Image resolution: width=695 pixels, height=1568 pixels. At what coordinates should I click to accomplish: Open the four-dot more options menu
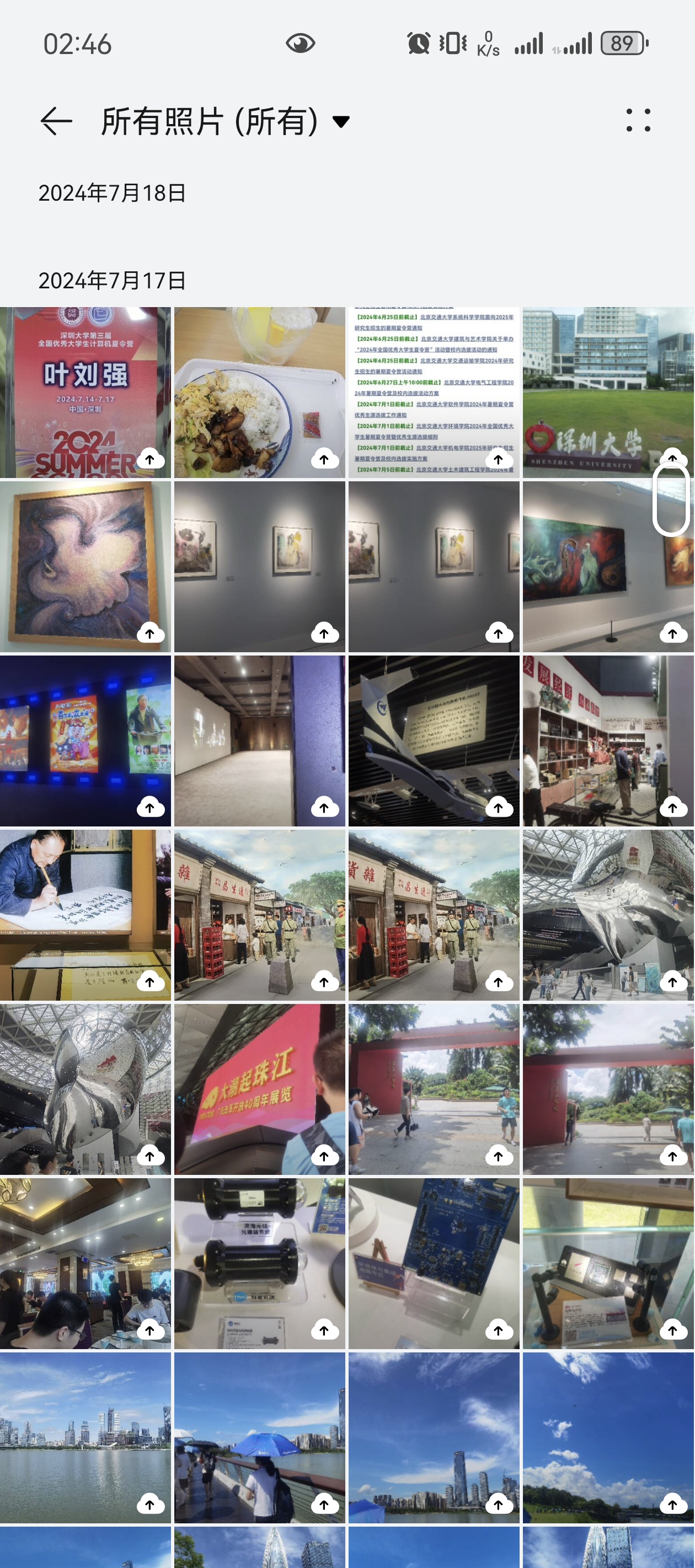pos(638,121)
